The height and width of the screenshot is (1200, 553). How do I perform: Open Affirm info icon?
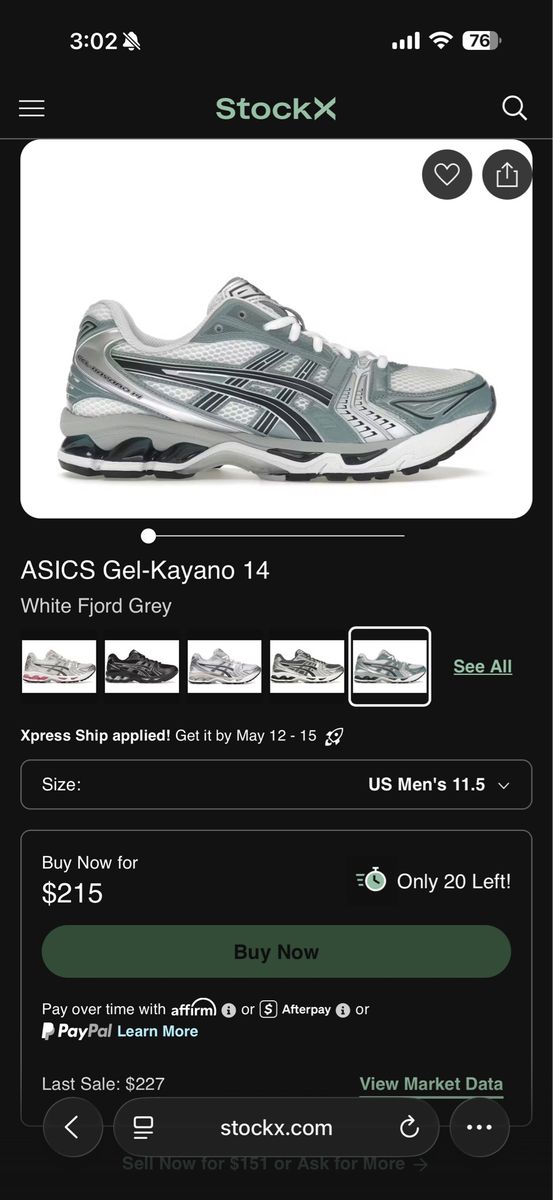pyautogui.click(x=228, y=1010)
